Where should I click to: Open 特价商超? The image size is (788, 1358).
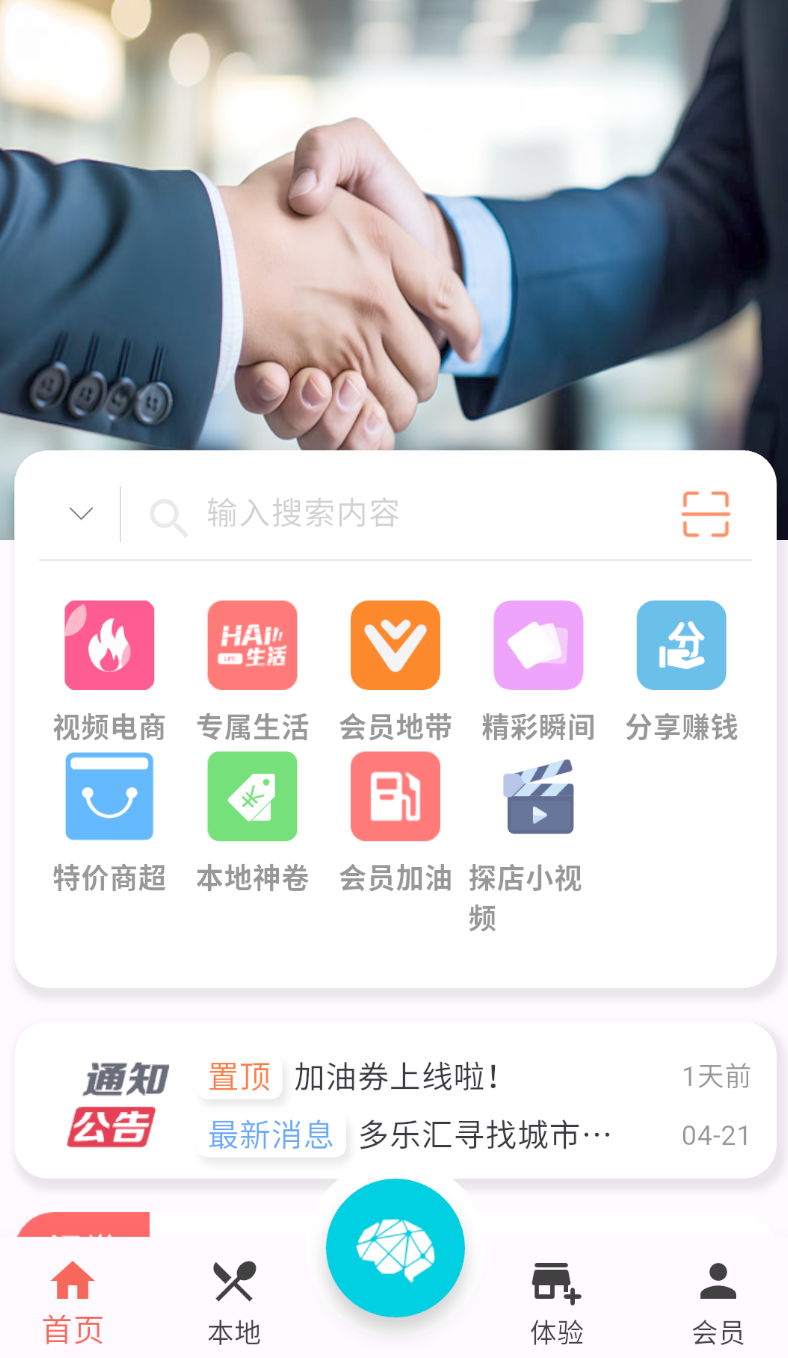pyautogui.click(x=109, y=822)
